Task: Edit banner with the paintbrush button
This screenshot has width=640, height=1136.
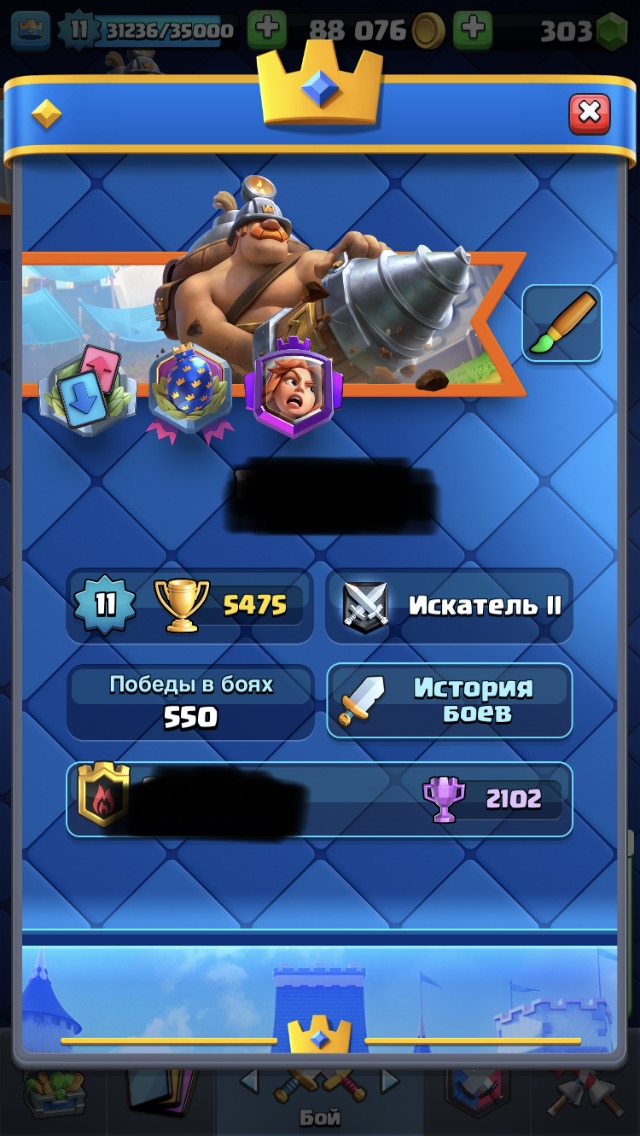Action: click(561, 323)
